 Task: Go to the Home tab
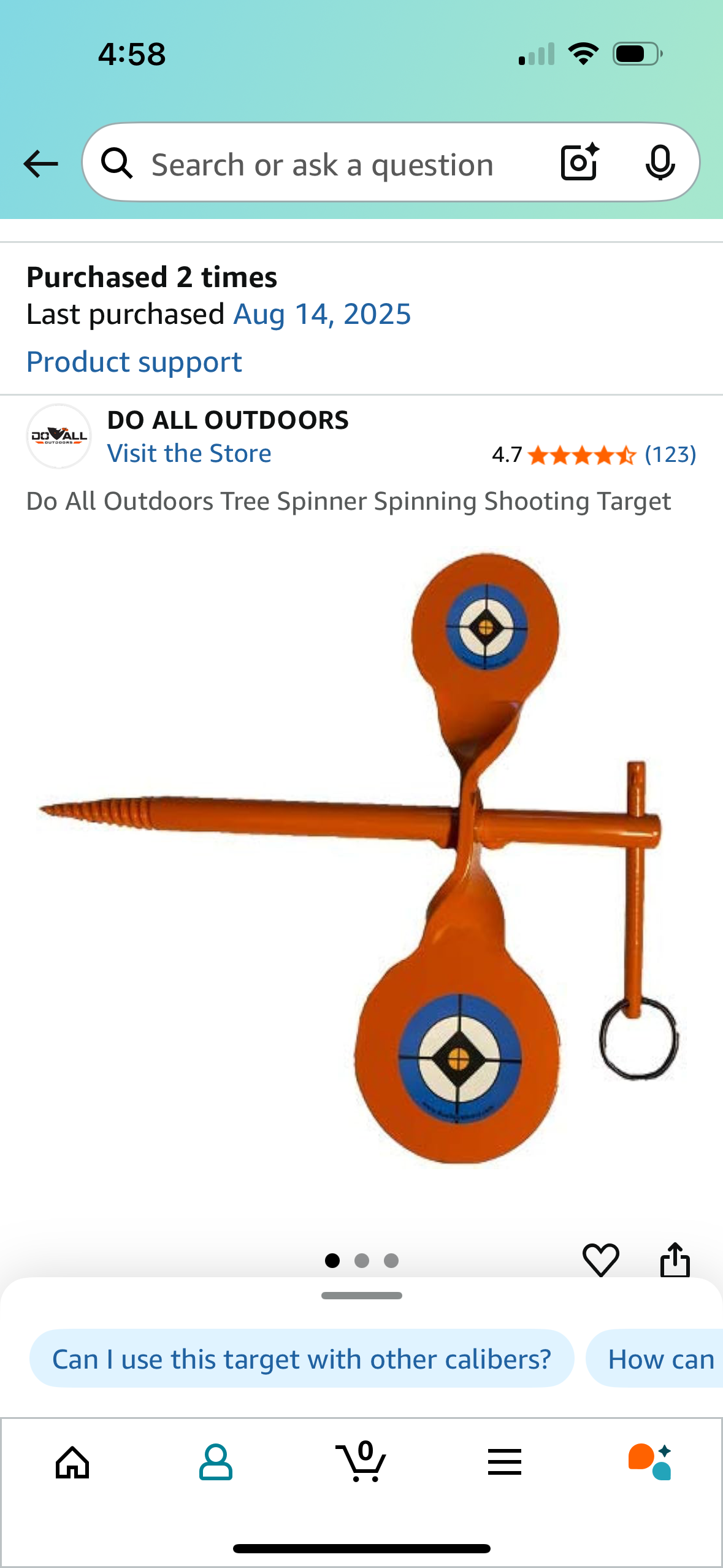[x=72, y=1462]
